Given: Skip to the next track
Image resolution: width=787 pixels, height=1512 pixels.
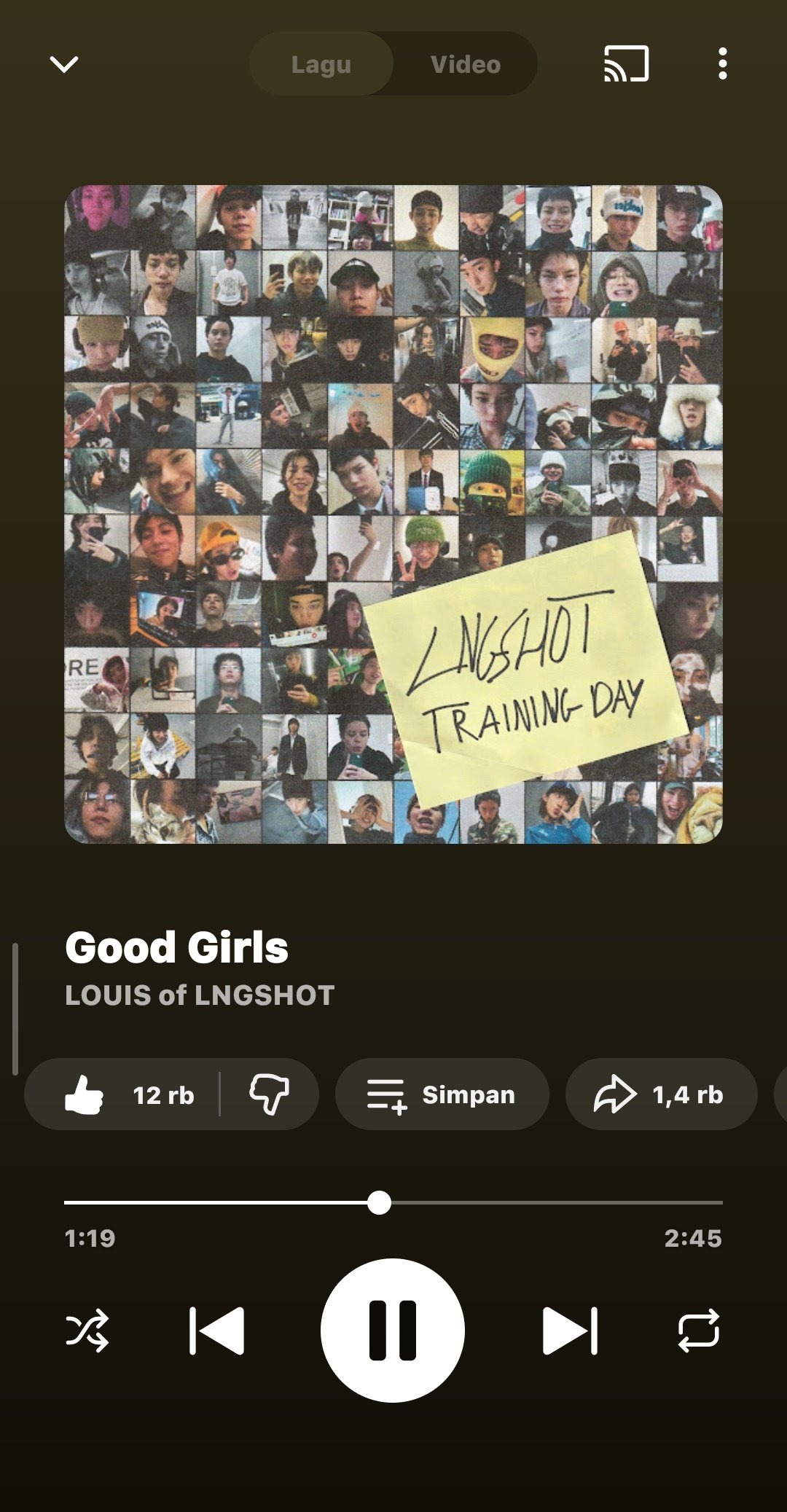Looking at the screenshot, I should [570, 1331].
